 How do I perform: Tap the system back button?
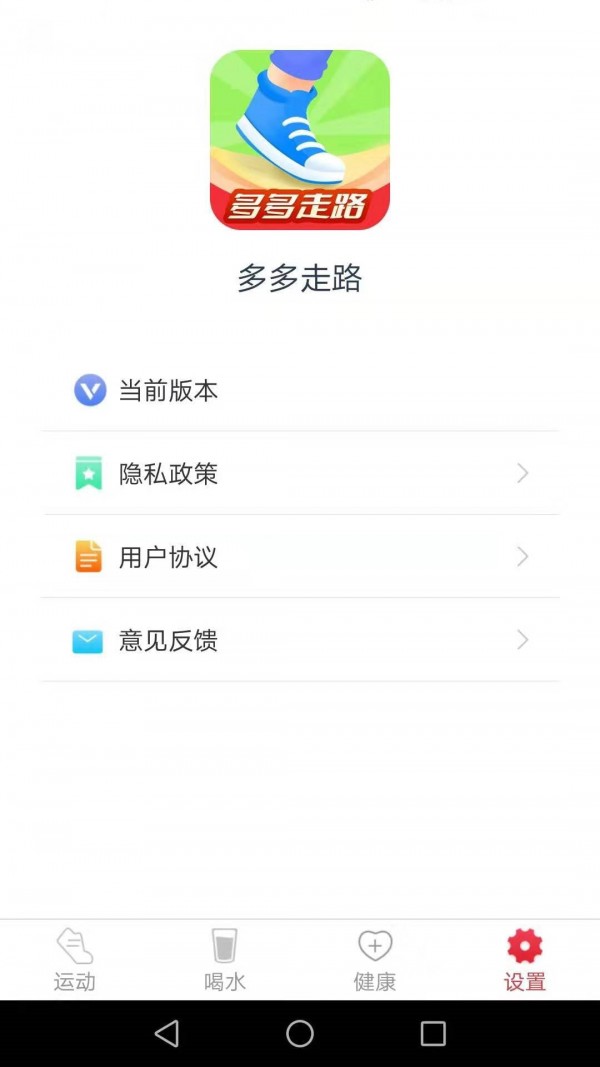point(167,1033)
